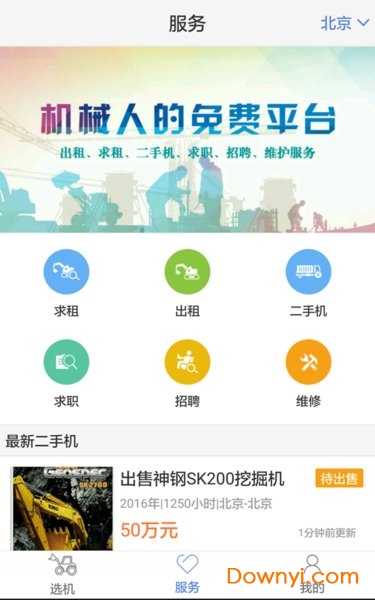375x600 pixels.
Task: Open the 北京 city dropdown
Action: tap(344, 23)
